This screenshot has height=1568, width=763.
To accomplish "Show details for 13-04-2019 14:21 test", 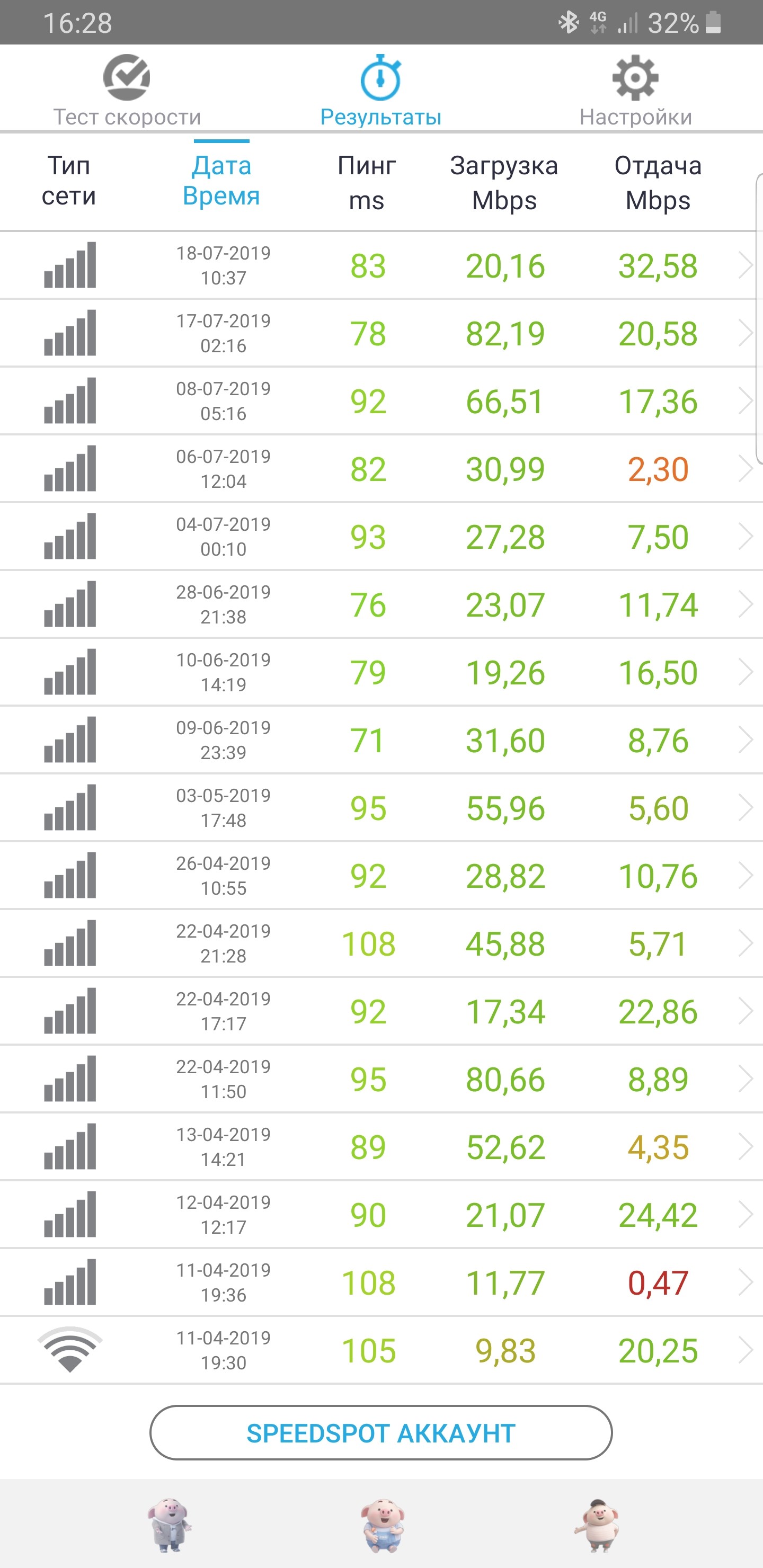I will point(380,1147).
